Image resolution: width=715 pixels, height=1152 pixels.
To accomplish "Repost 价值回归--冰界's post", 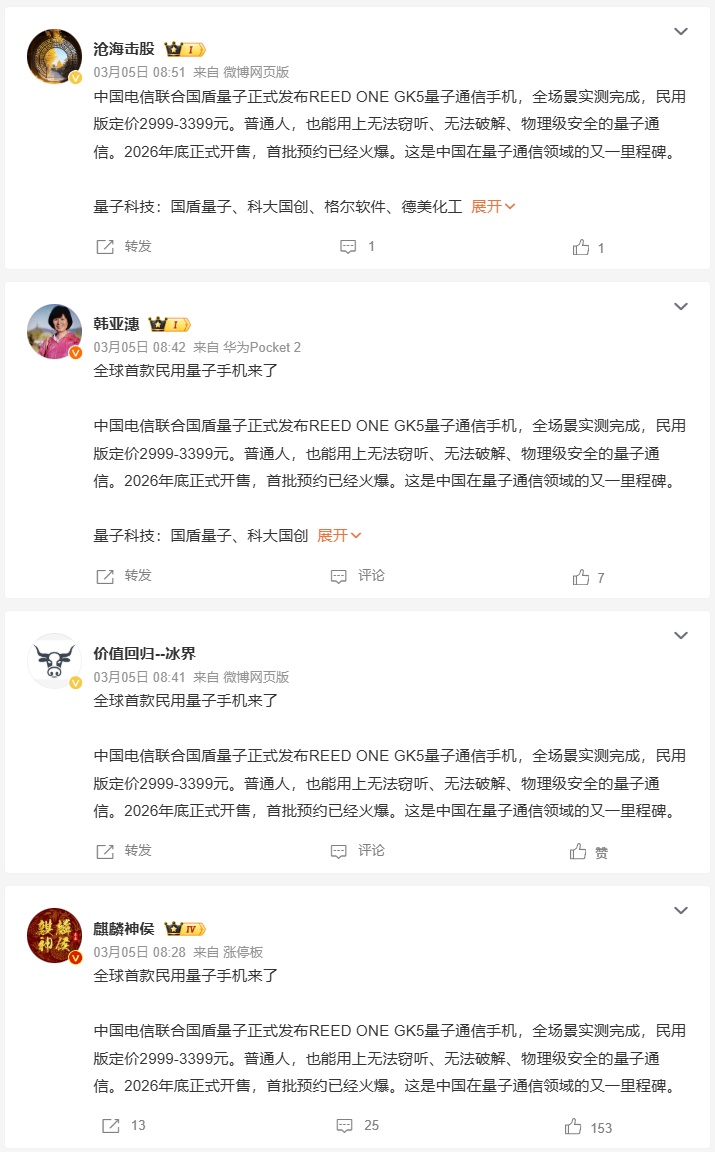I will (x=124, y=851).
